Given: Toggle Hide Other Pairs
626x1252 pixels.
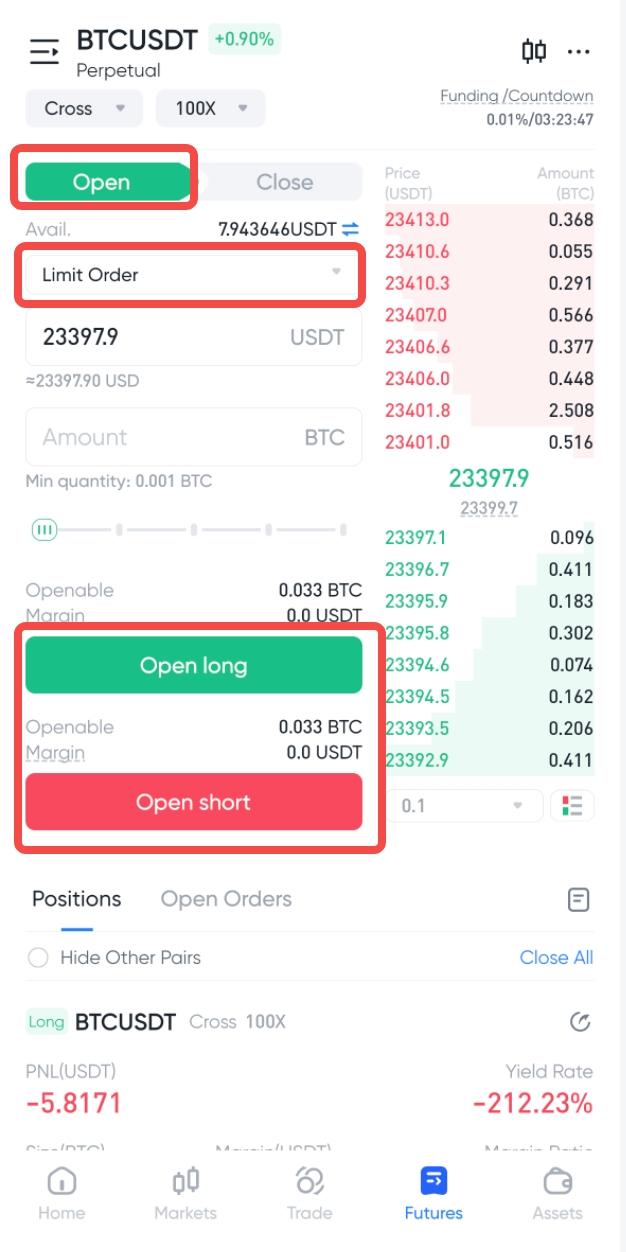Looking at the screenshot, I should [x=39, y=957].
